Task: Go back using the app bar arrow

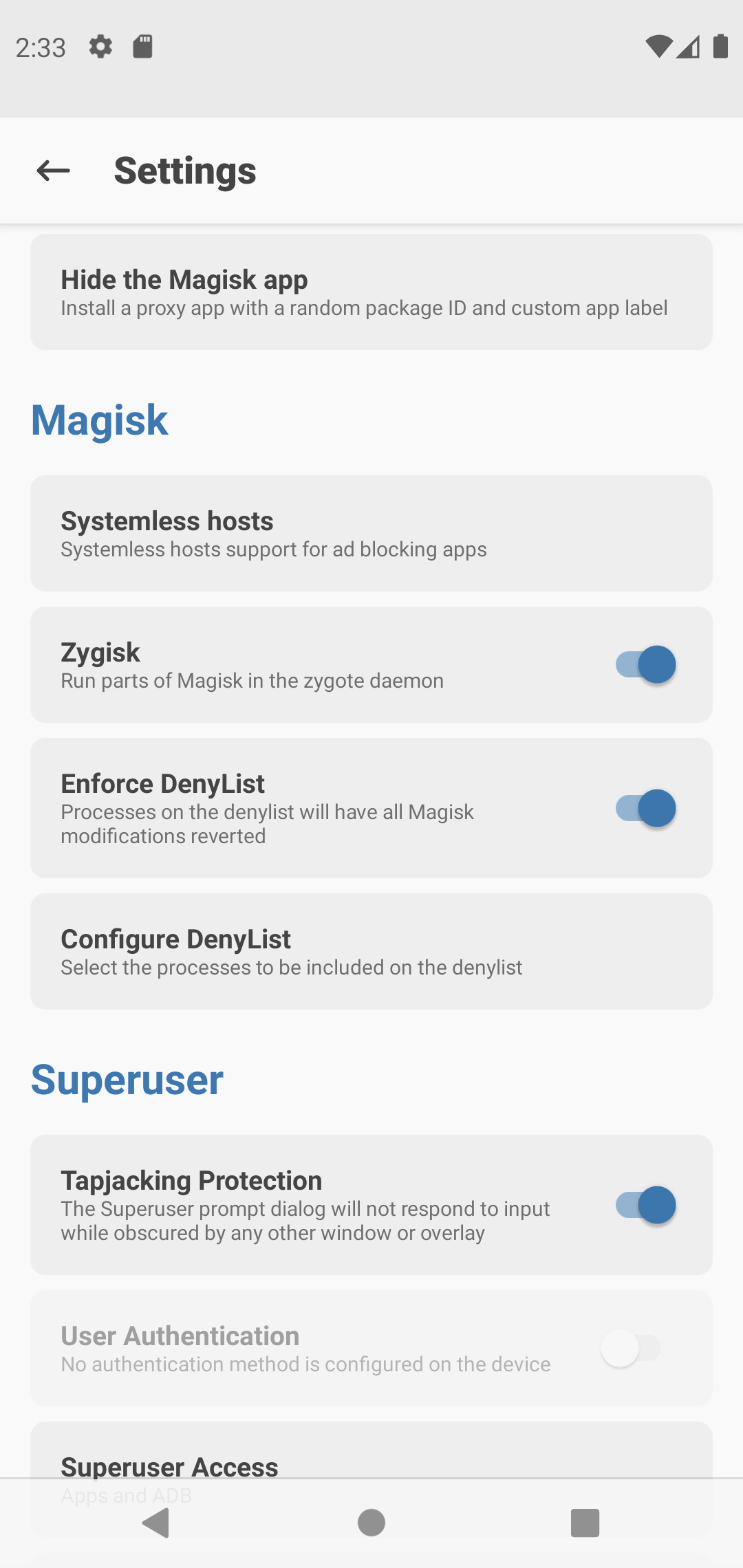Action: (x=53, y=171)
